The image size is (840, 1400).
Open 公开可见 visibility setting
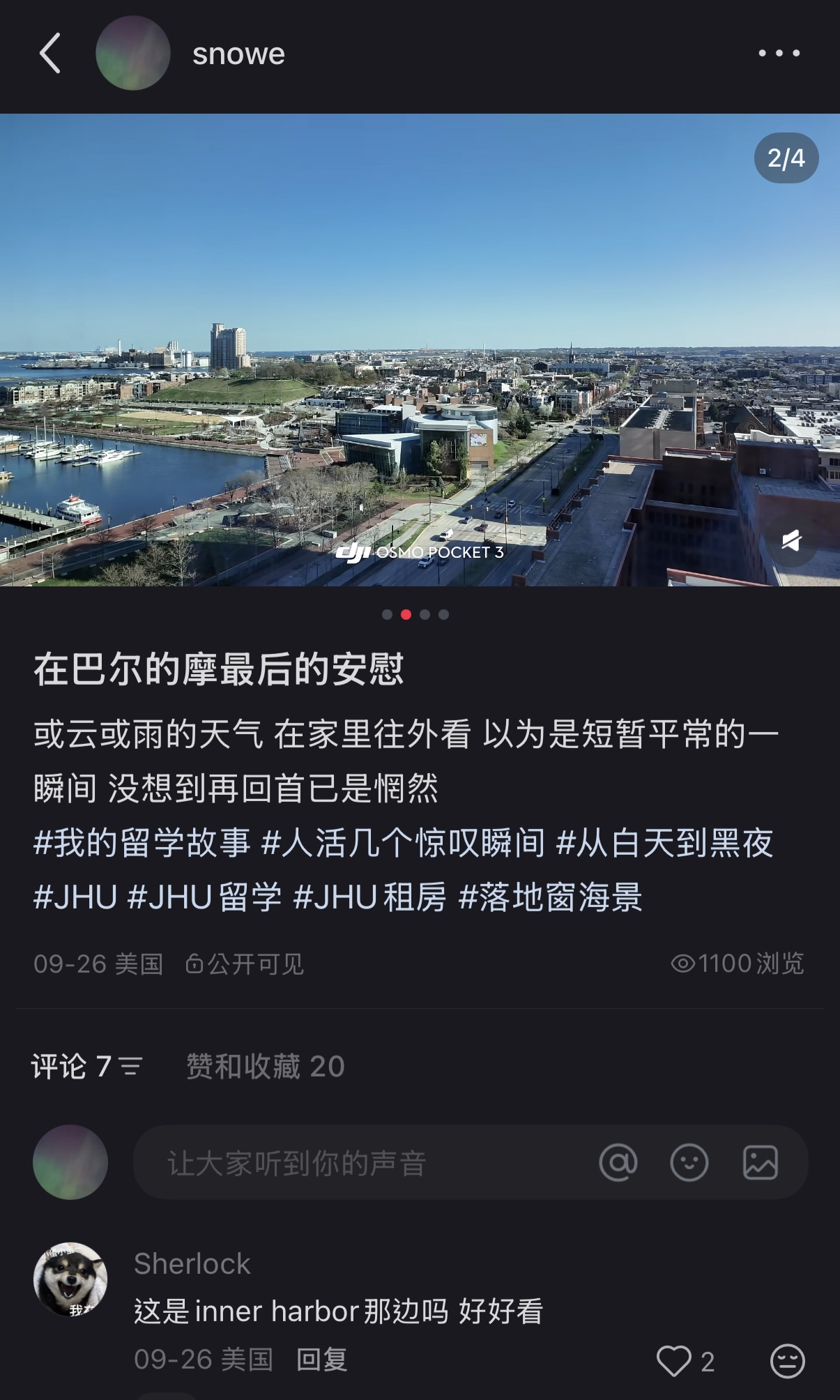pyautogui.click(x=245, y=964)
